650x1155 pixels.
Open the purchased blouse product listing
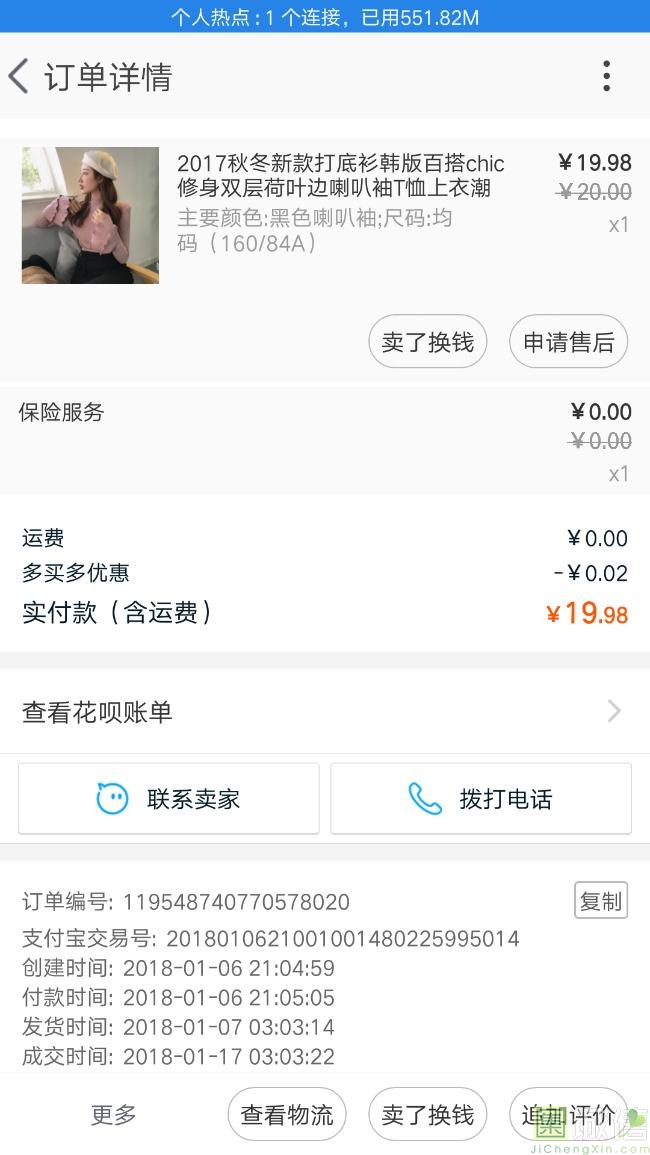[340, 176]
